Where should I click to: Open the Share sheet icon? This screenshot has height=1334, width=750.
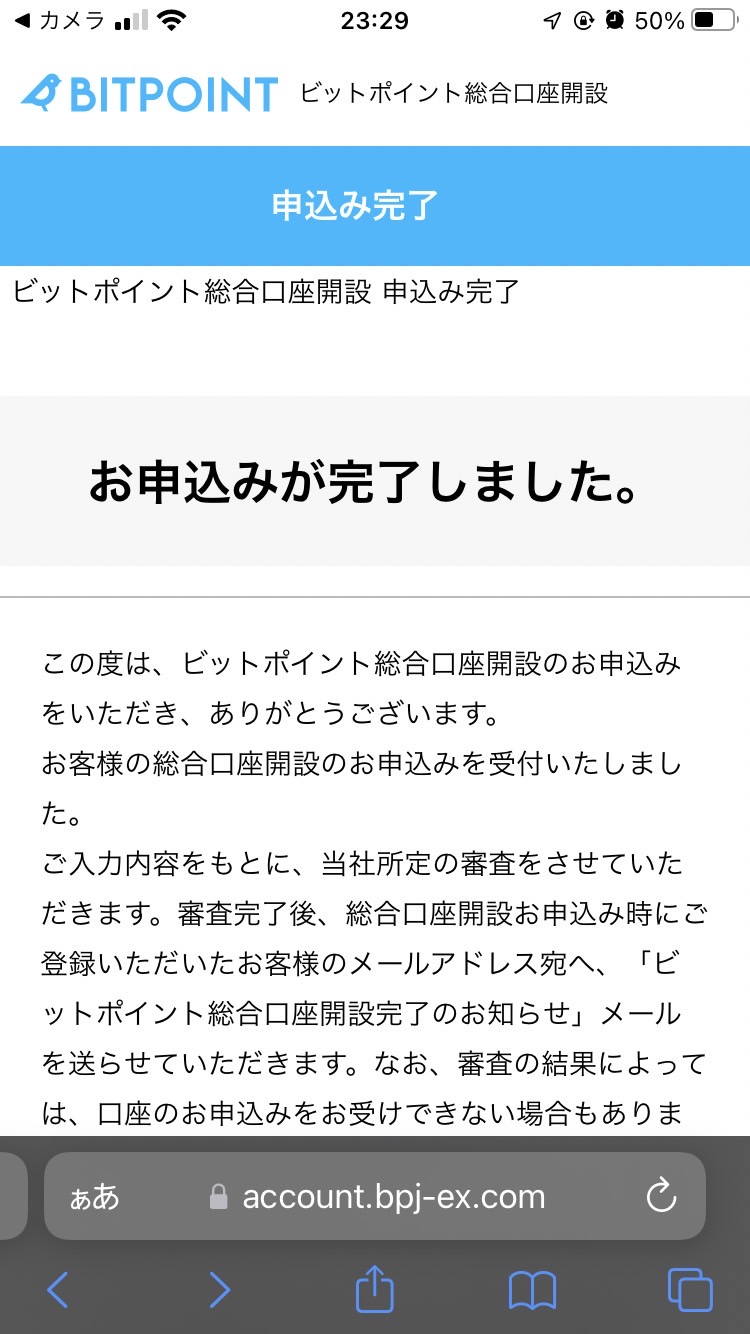pyautogui.click(x=374, y=1290)
